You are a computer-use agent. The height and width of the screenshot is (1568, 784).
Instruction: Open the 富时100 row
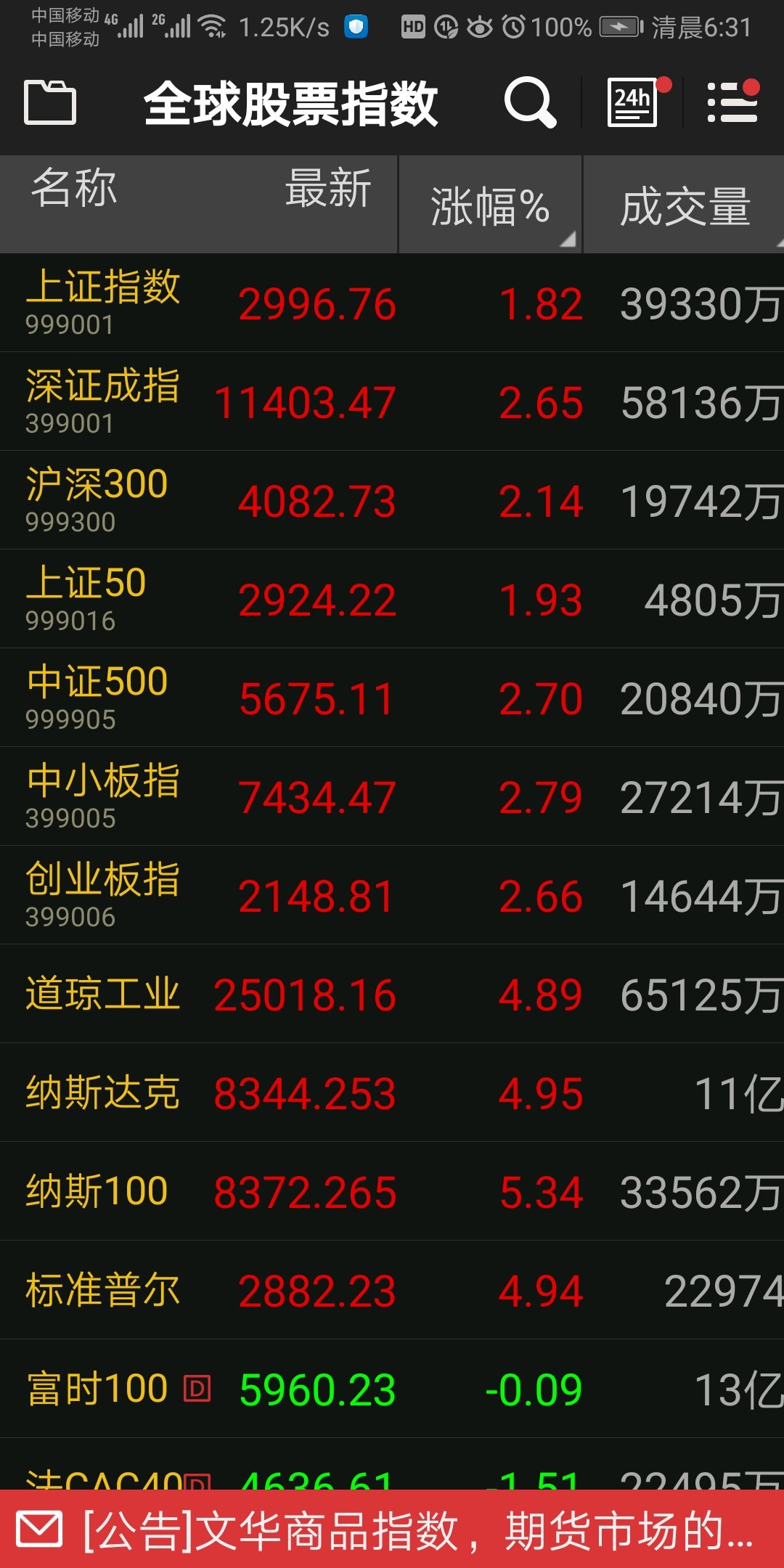(392, 1389)
